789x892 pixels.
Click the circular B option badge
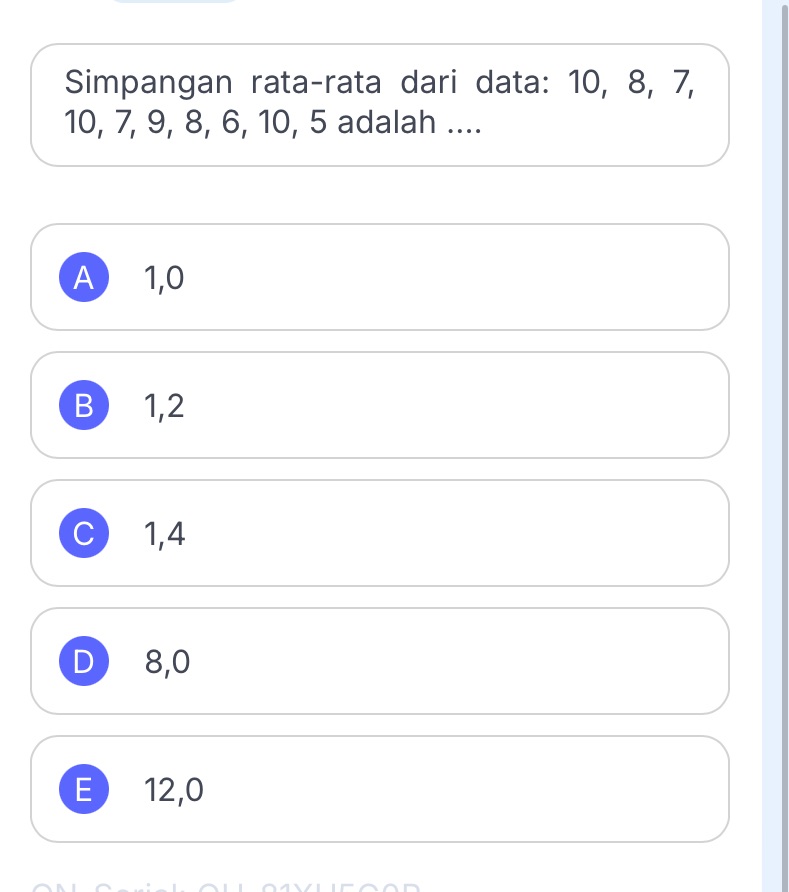pyautogui.click(x=82, y=405)
